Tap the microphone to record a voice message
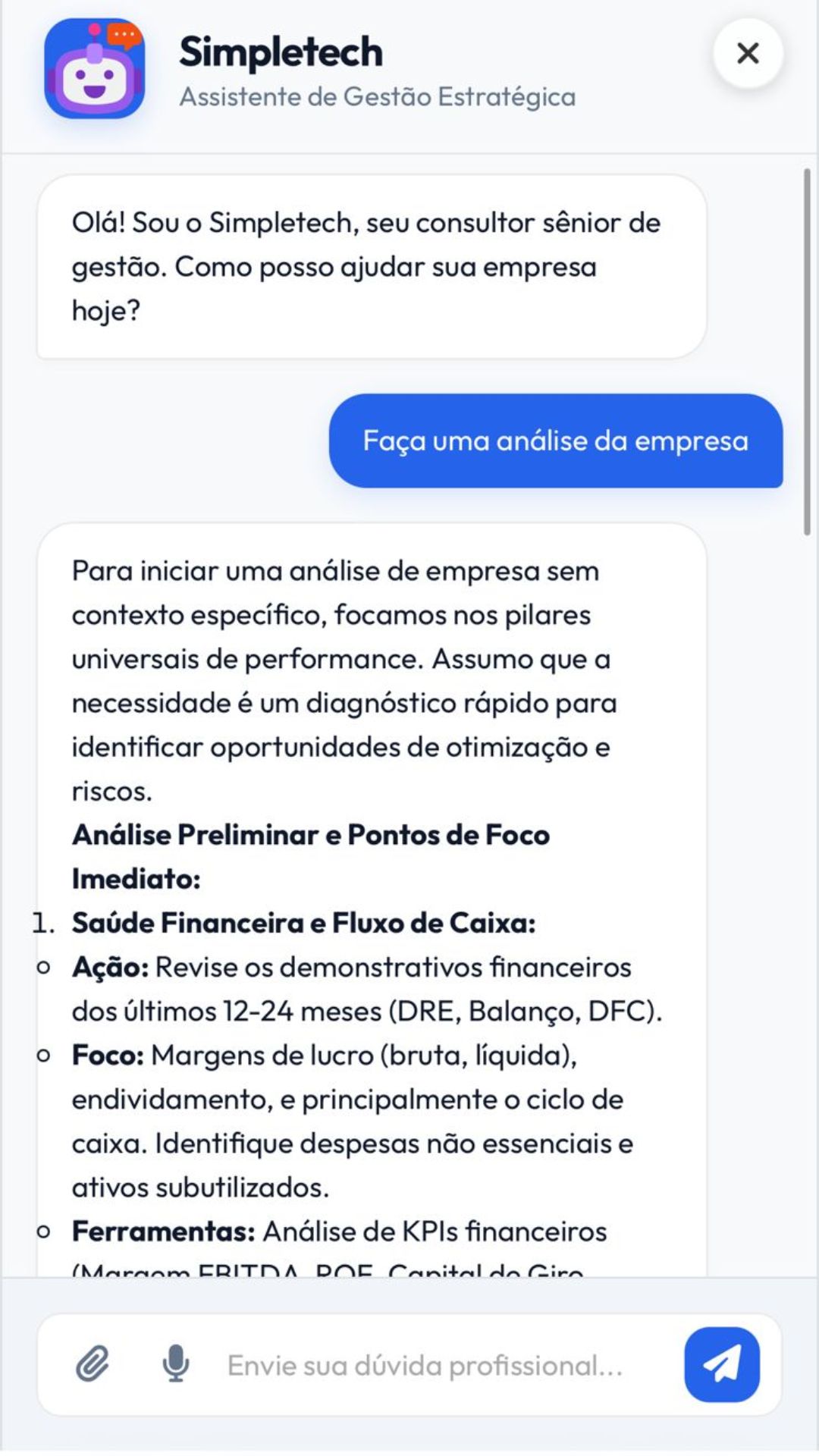 pyautogui.click(x=176, y=1363)
